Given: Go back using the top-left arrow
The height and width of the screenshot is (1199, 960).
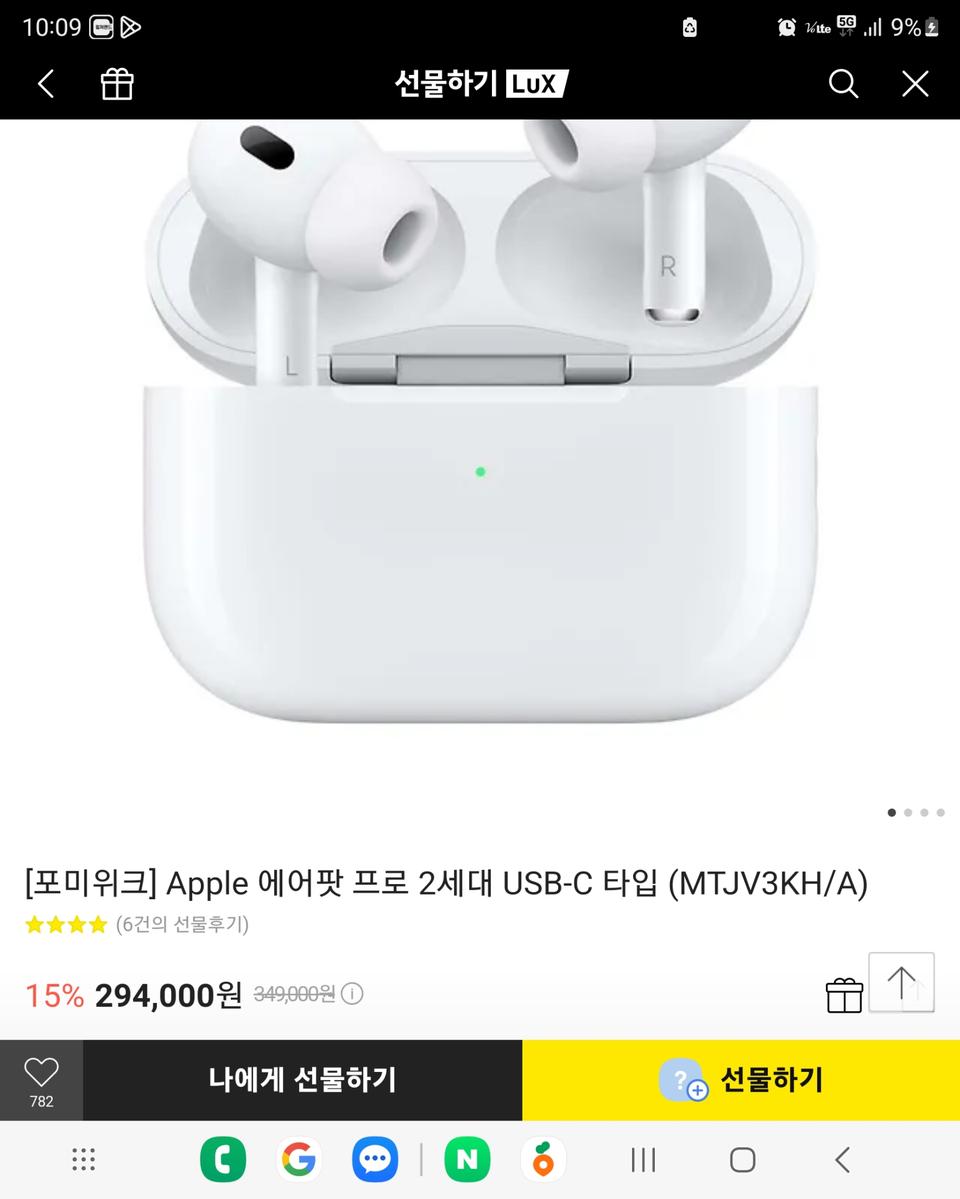Looking at the screenshot, I should pos(45,84).
